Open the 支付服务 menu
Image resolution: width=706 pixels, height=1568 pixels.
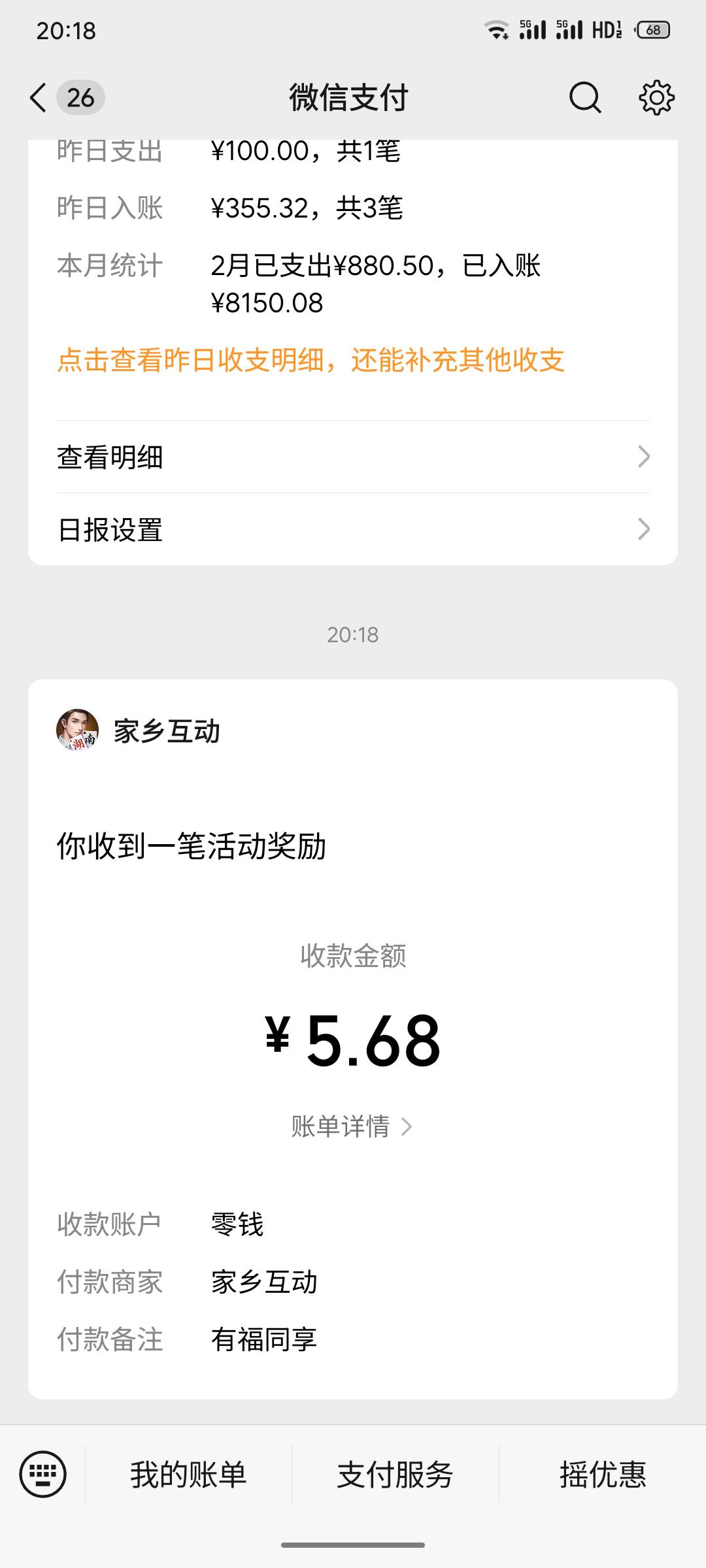click(x=395, y=1475)
